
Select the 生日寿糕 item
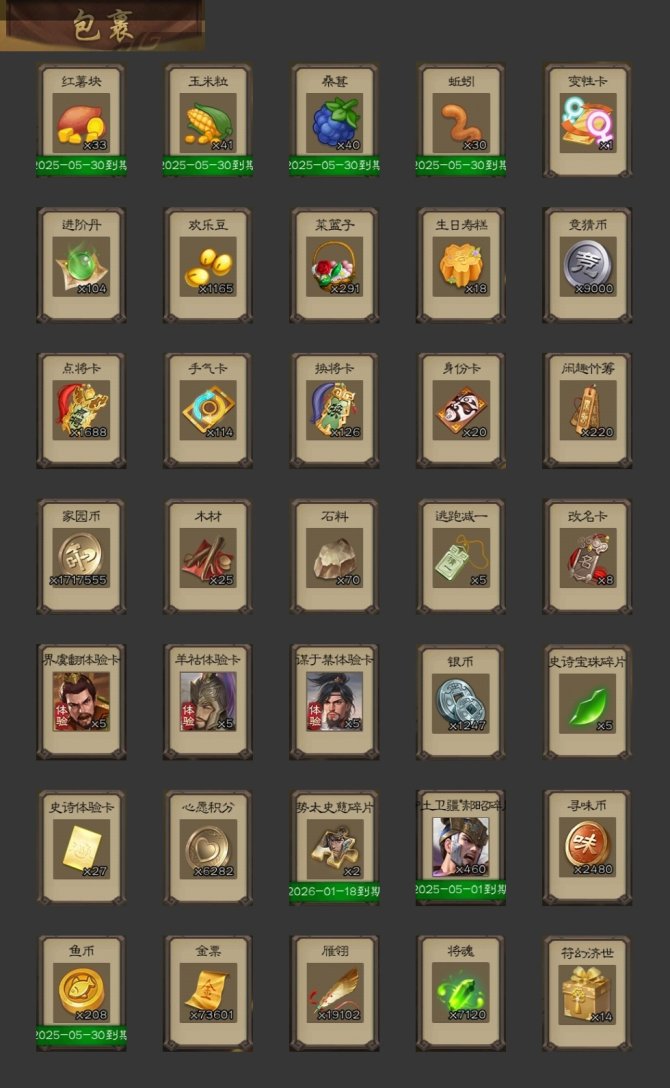[x=461, y=266]
